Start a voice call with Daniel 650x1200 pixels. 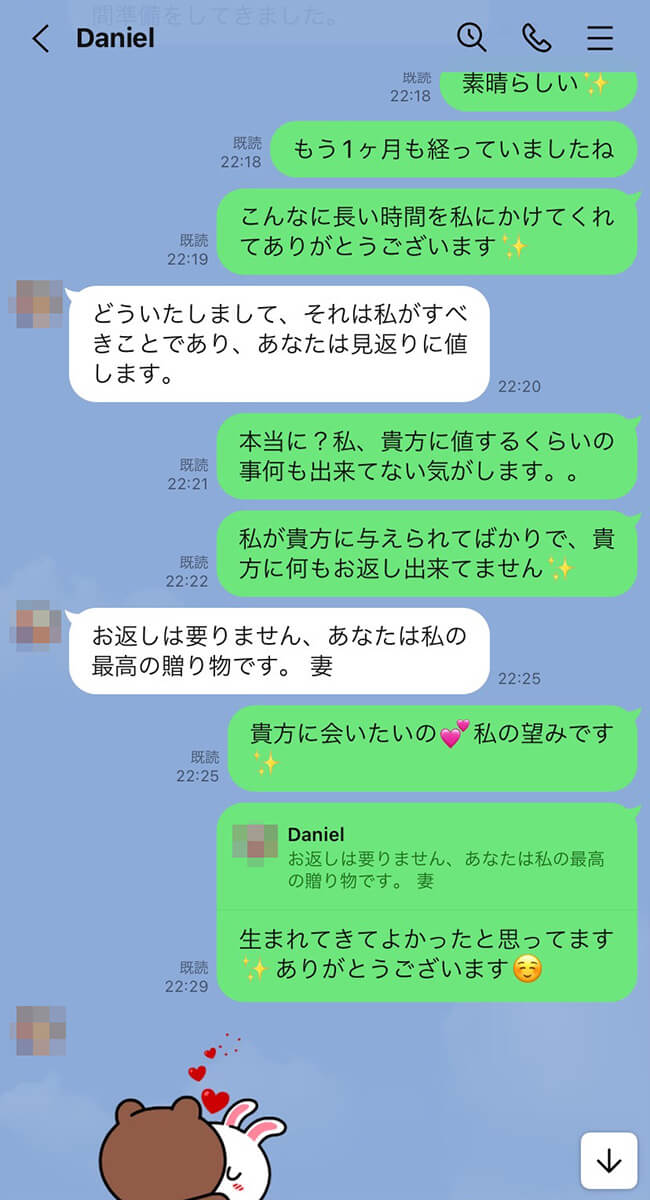click(x=536, y=38)
